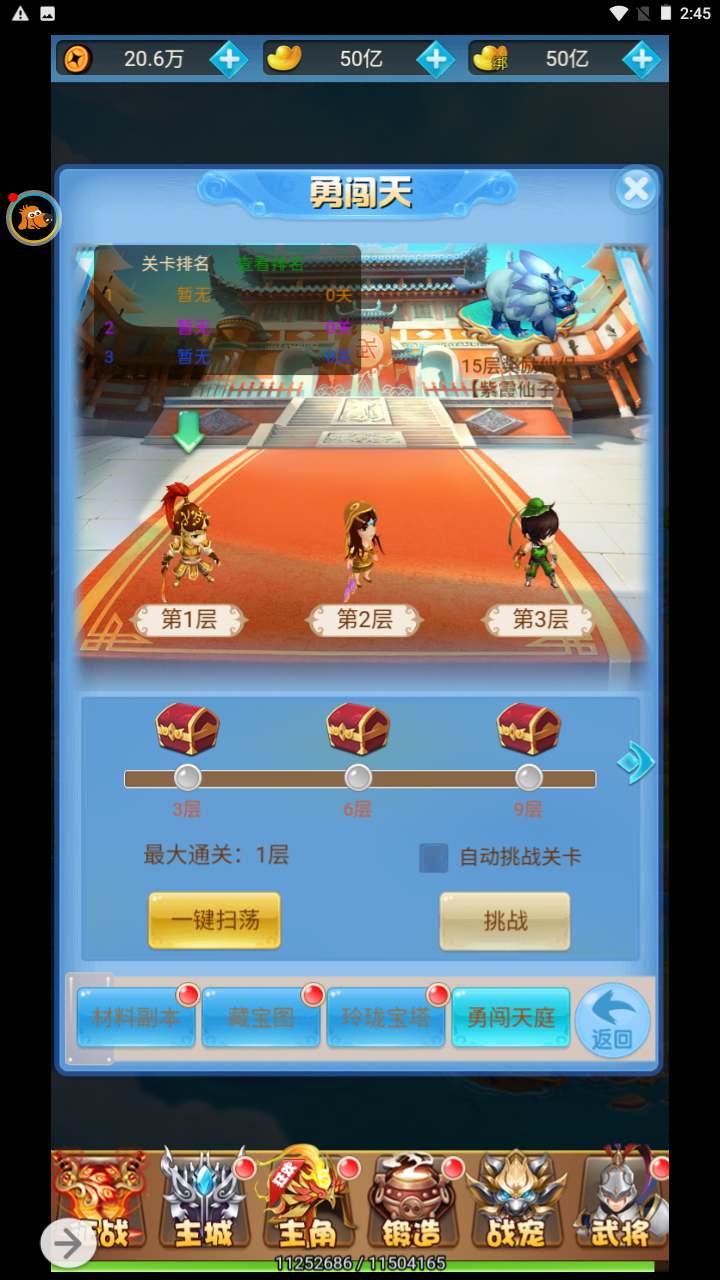
Task: Open the 玲珑宝塔 tab
Action: [386, 1017]
